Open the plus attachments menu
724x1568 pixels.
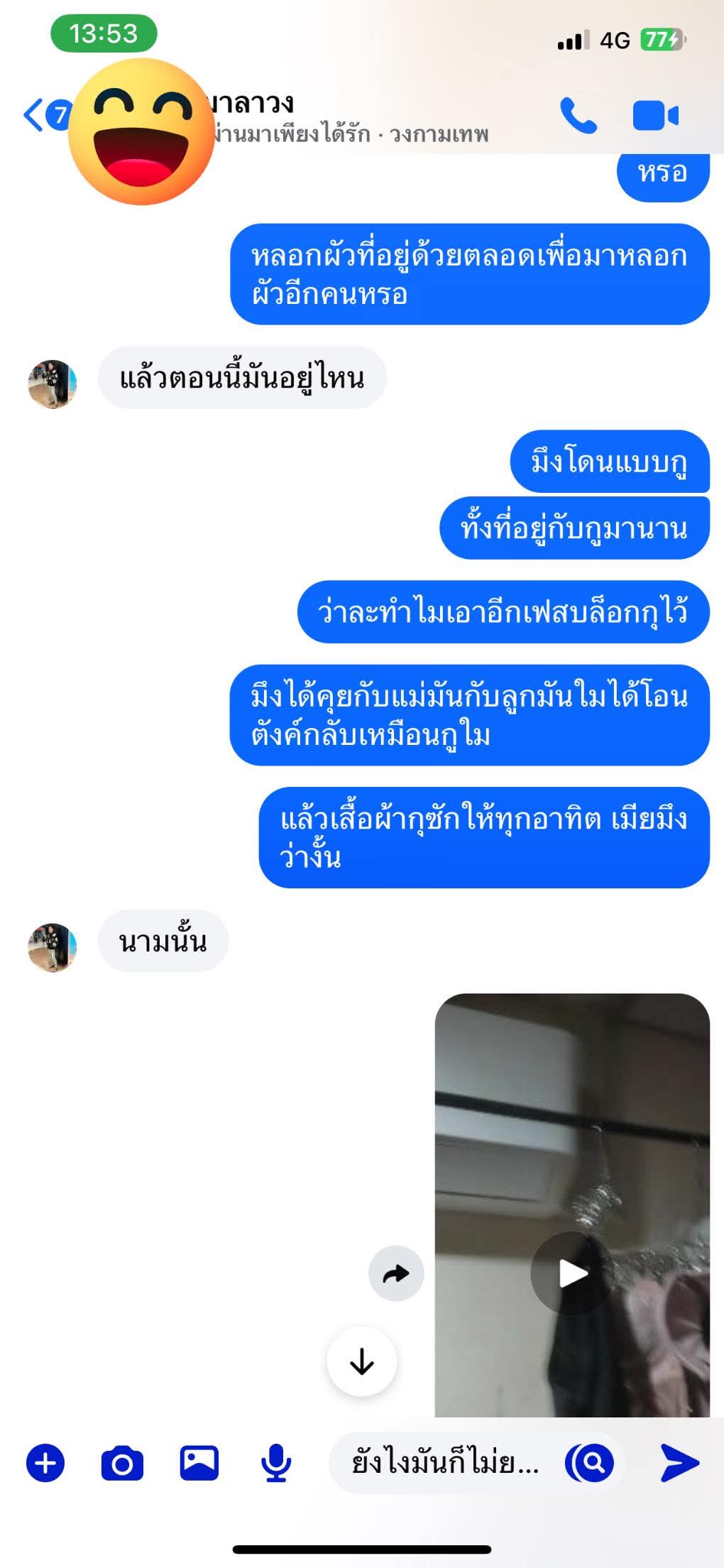pyautogui.click(x=45, y=1464)
